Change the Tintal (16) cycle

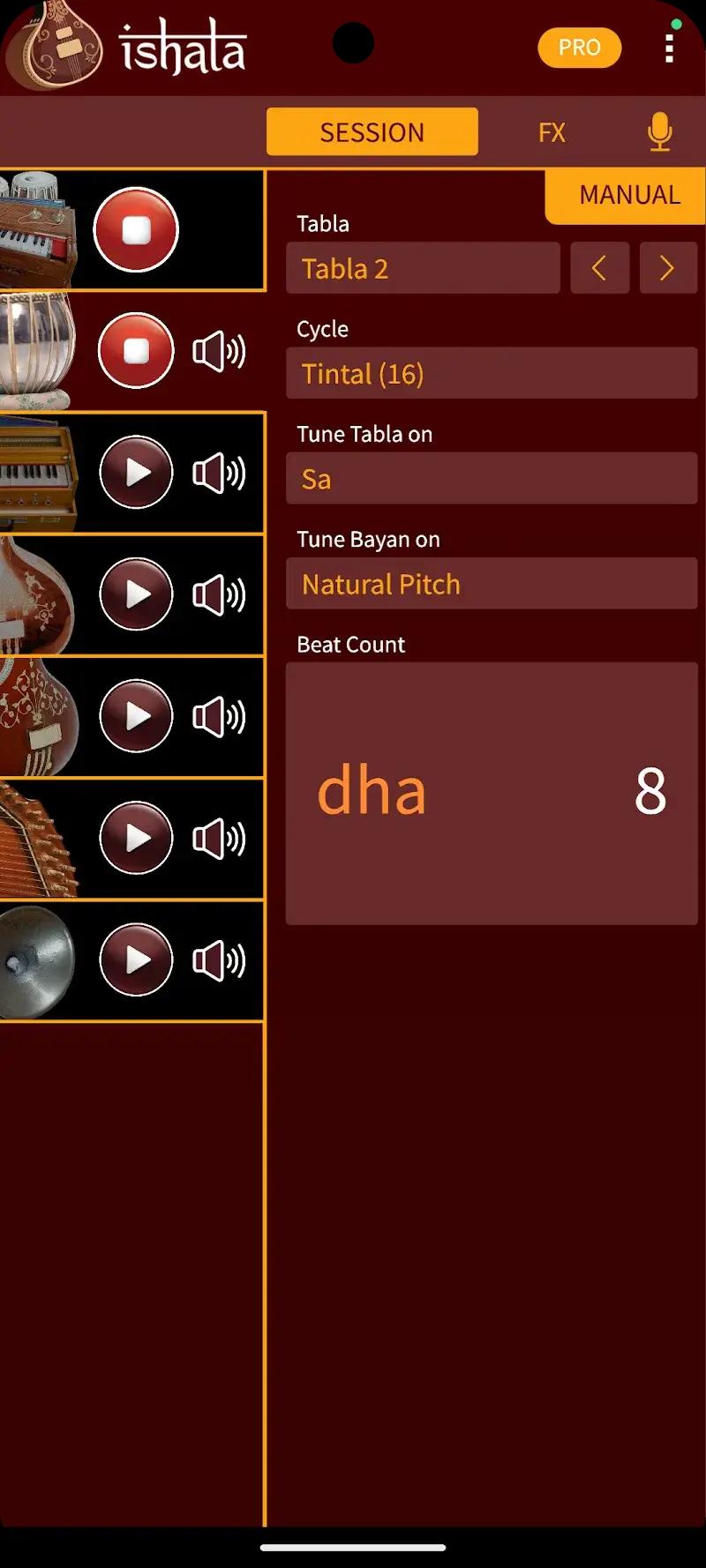tap(491, 374)
